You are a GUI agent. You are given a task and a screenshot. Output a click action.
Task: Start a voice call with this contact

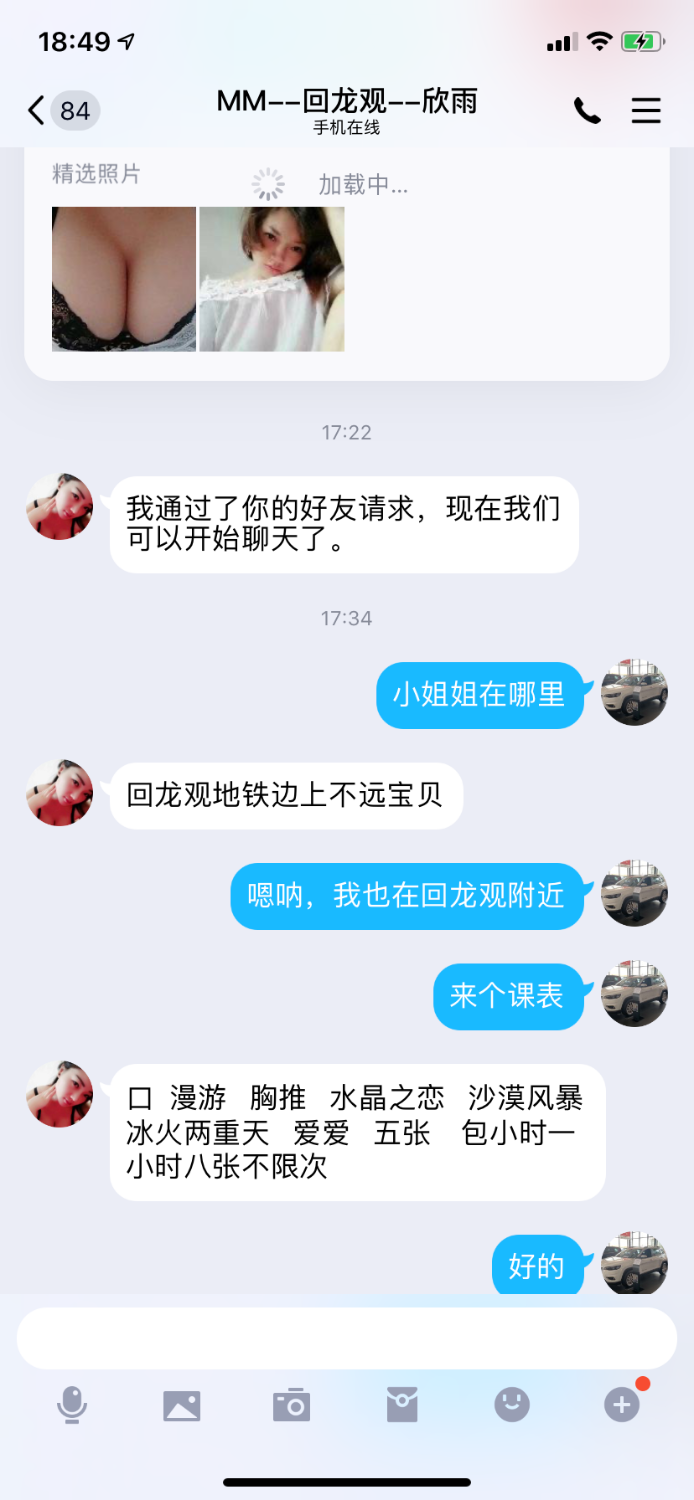587,110
